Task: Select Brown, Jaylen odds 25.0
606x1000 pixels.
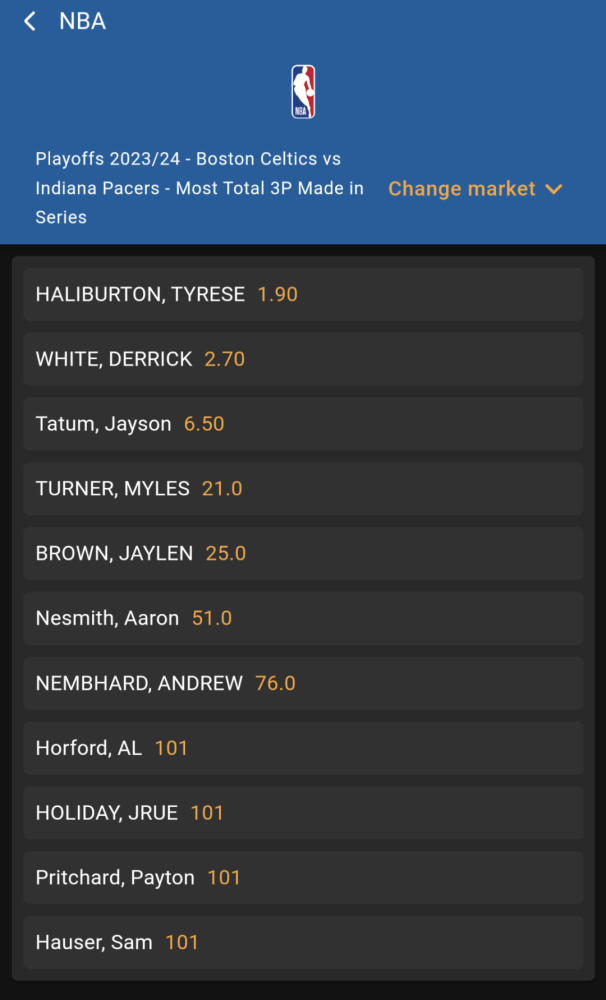Action: [x=303, y=554]
